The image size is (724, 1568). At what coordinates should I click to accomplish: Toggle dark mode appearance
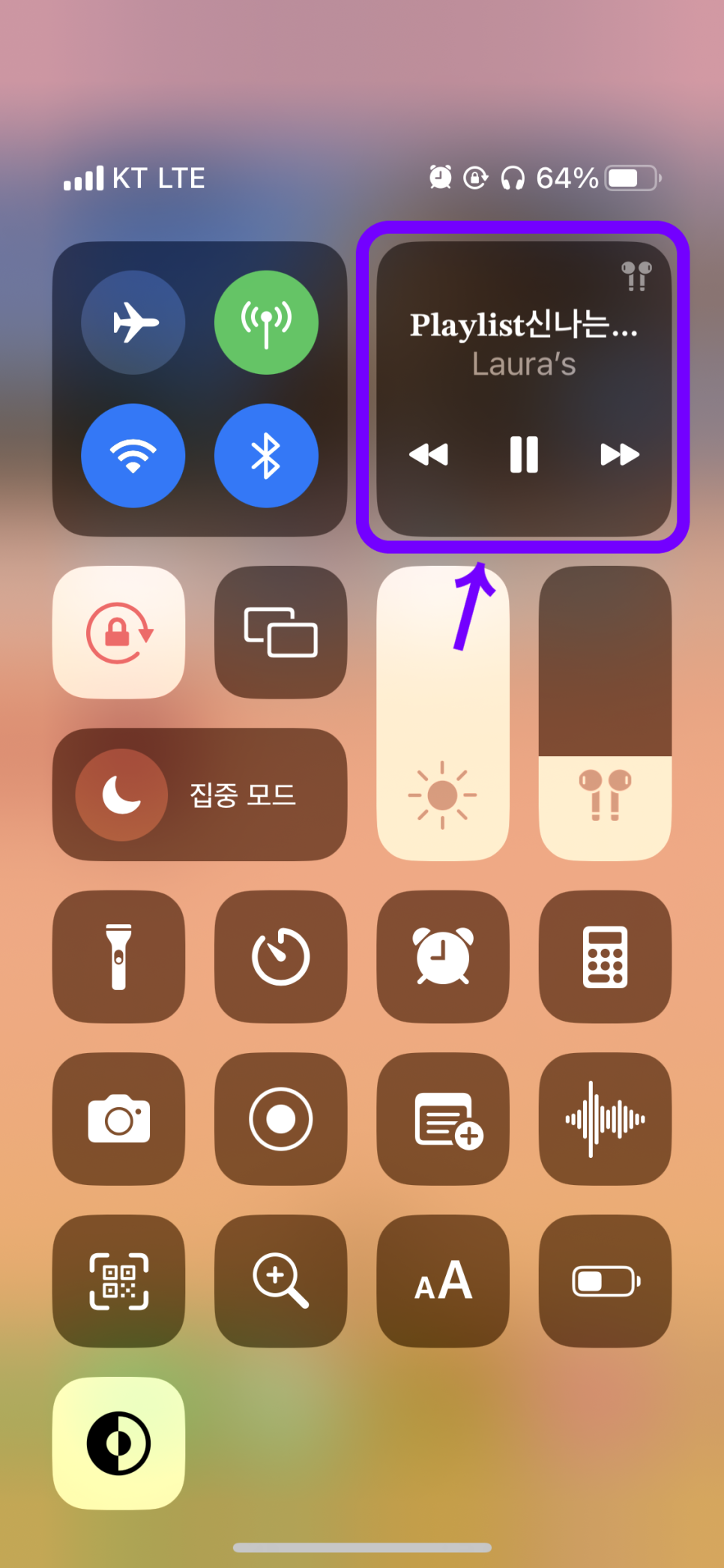point(119,1443)
